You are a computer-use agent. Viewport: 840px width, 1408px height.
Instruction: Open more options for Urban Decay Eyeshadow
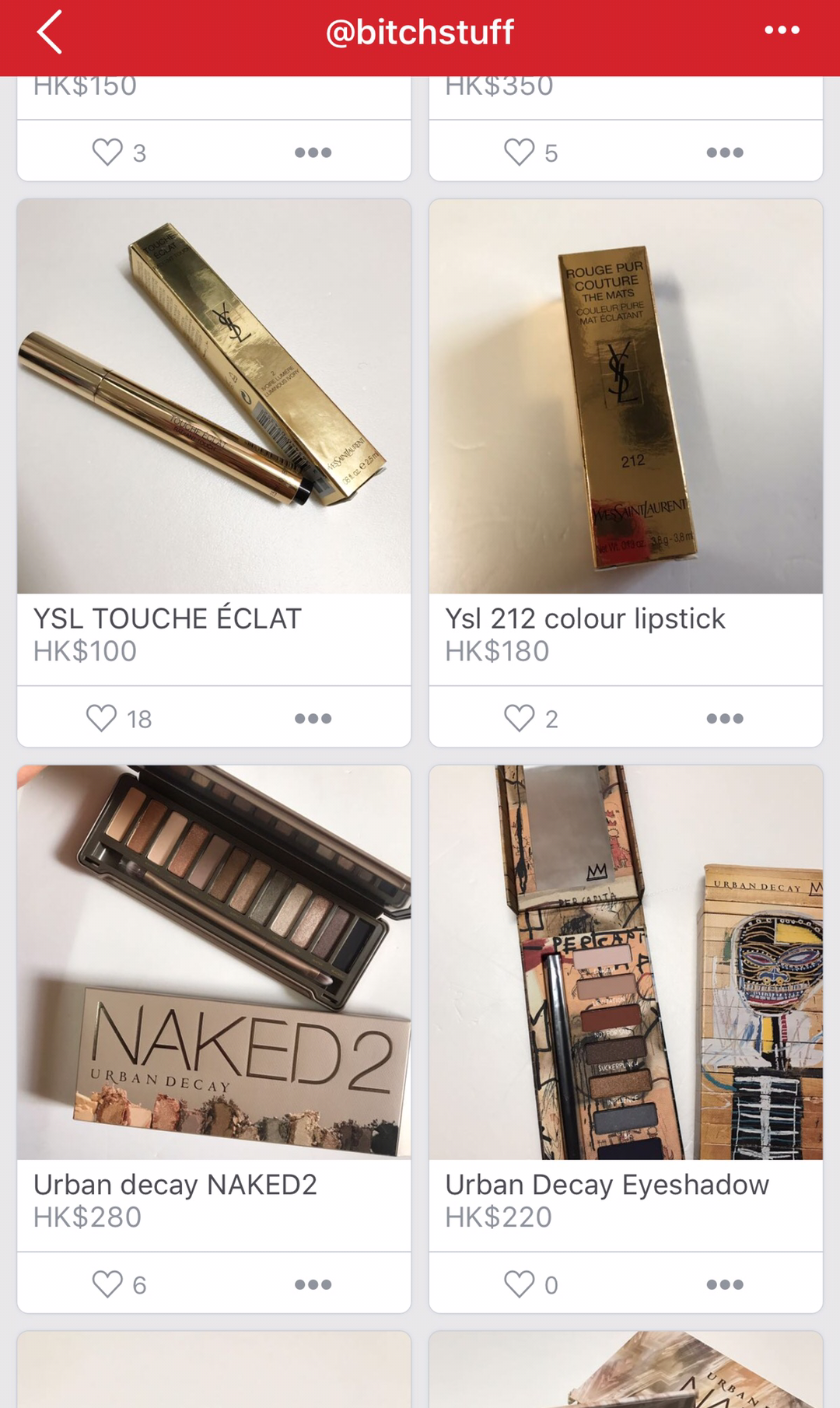(x=725, y=1284)
